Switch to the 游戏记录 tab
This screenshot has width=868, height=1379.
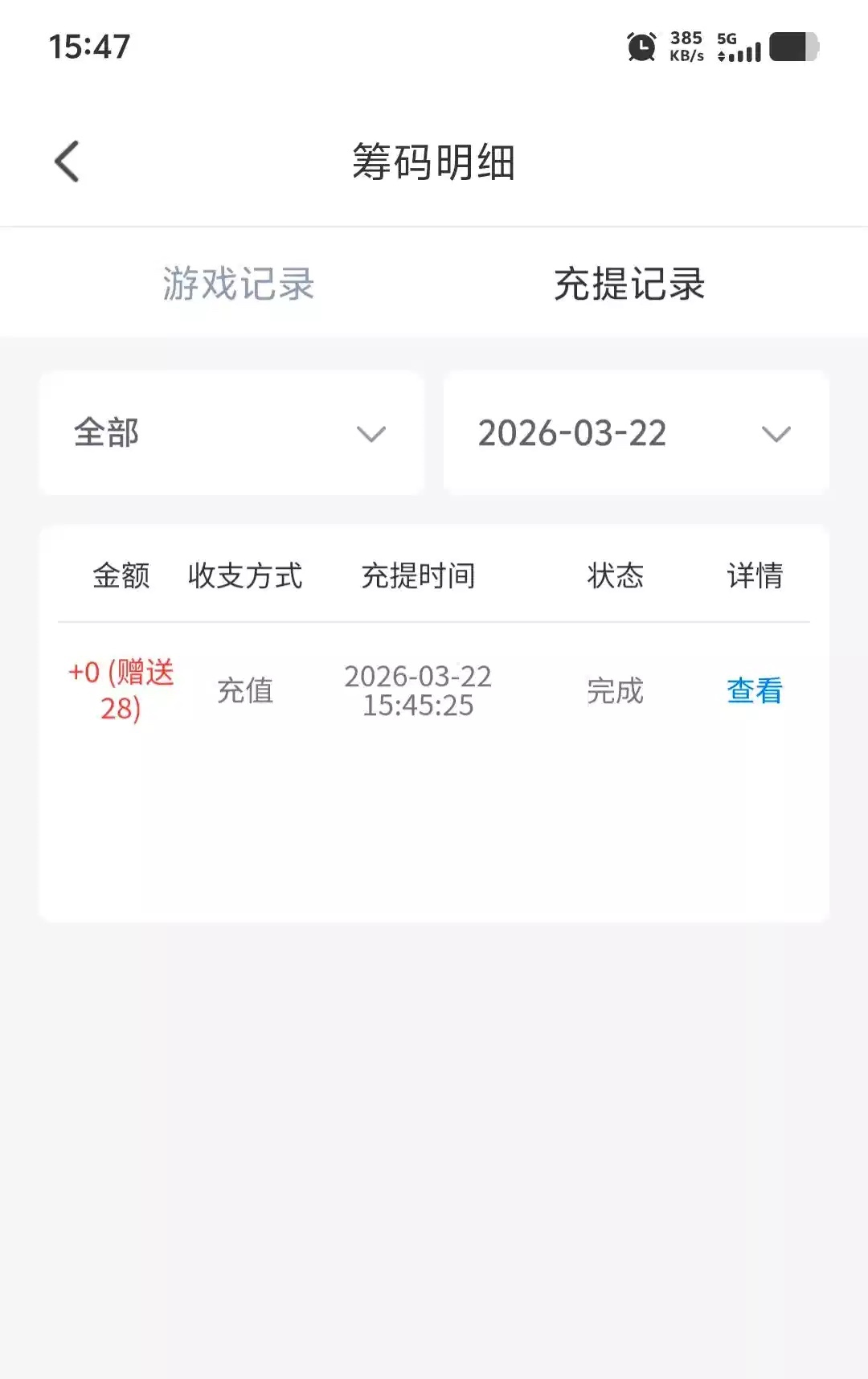click(x=238, y=284)
